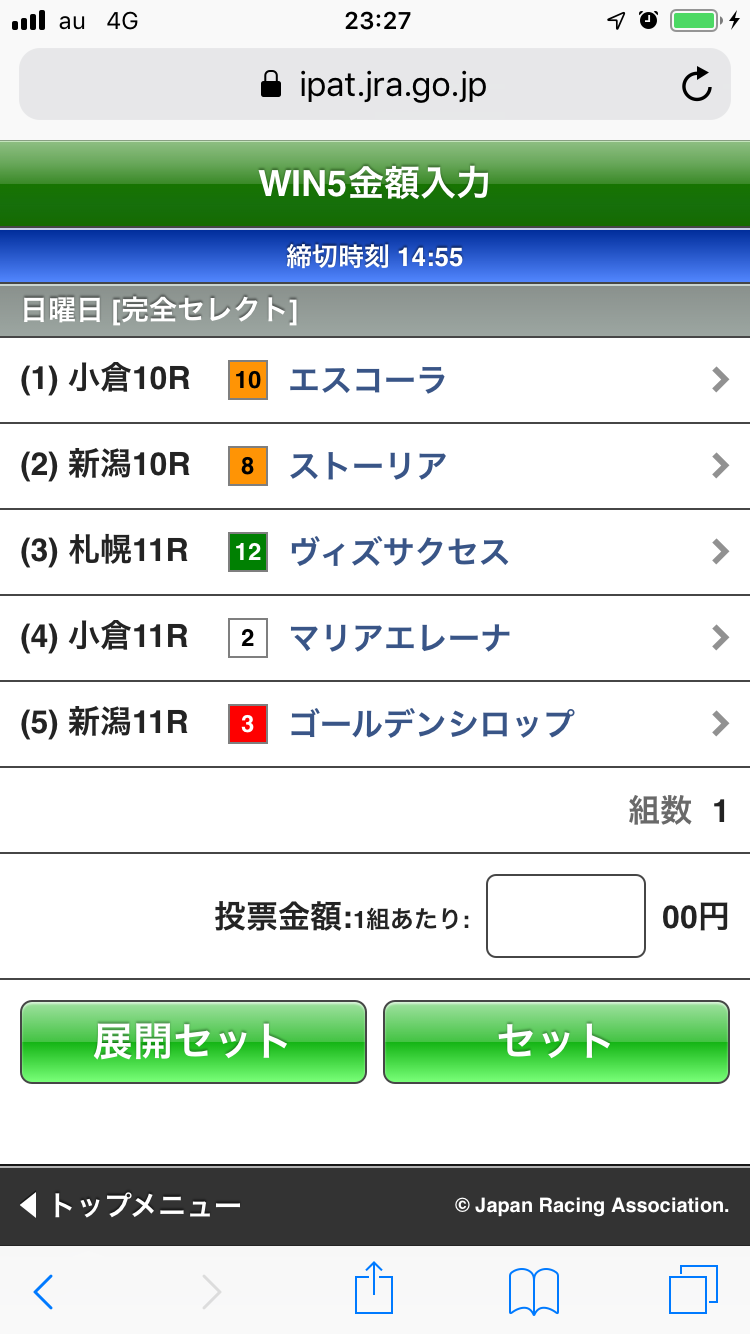Image resolution: width=750 pixels, height=1334 pixels.
Task: Show all open Safari tabs
Action: 693,1290
